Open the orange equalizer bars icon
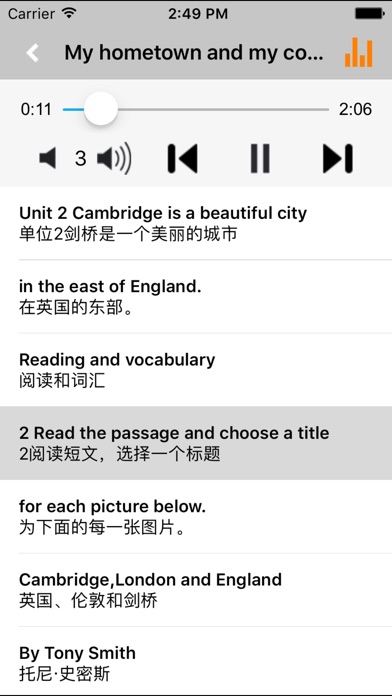 coord(359,52)
